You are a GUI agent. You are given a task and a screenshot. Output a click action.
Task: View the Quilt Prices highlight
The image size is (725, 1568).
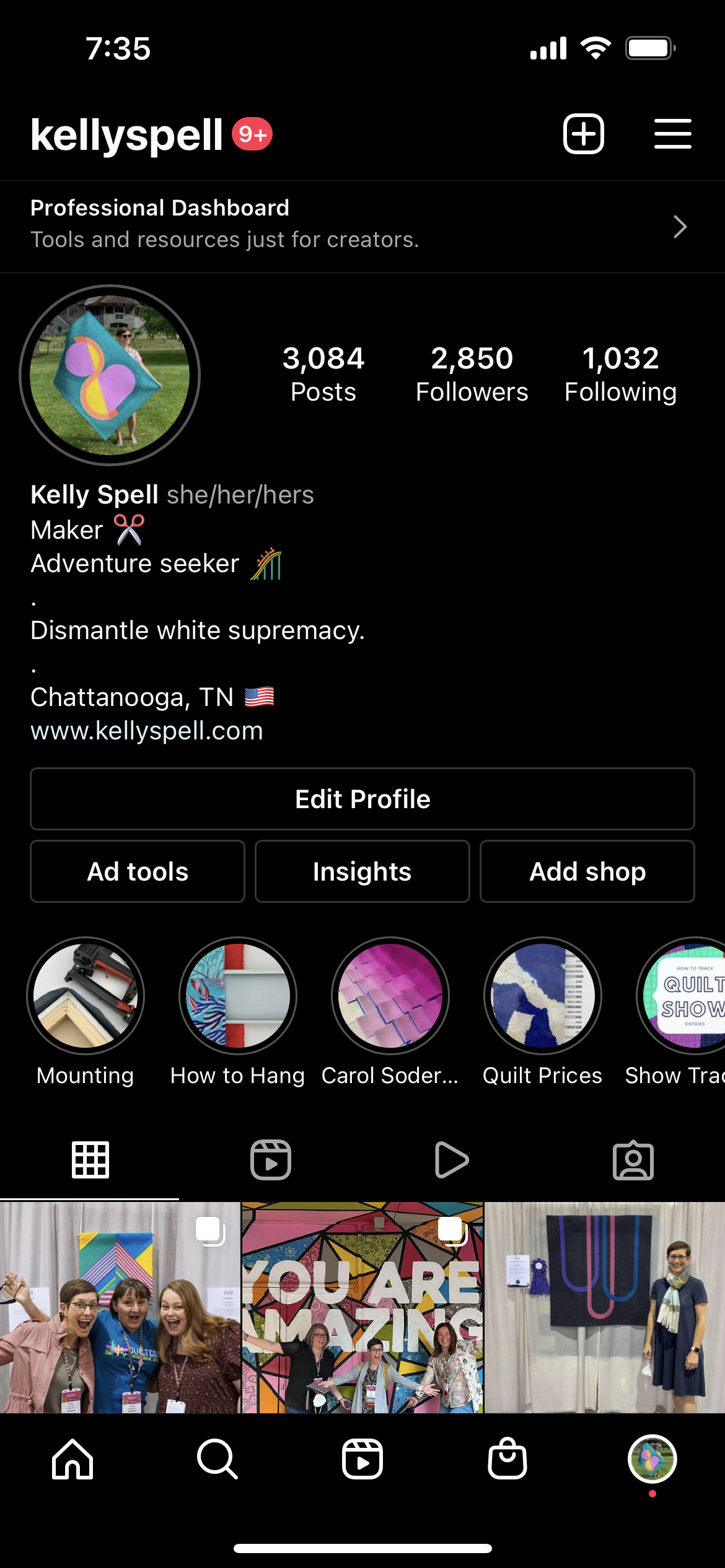[542, 996]
